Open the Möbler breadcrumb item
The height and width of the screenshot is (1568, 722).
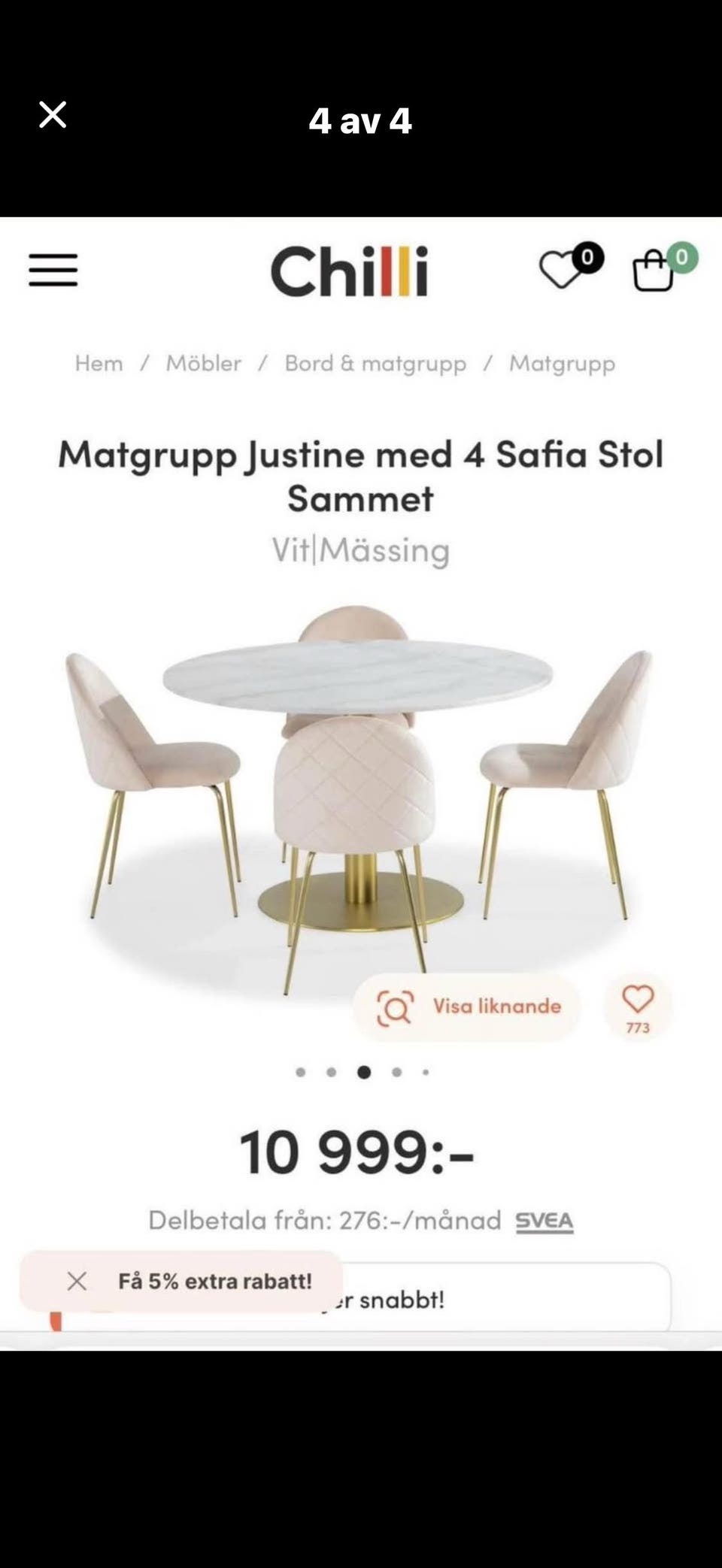point(205,363)
